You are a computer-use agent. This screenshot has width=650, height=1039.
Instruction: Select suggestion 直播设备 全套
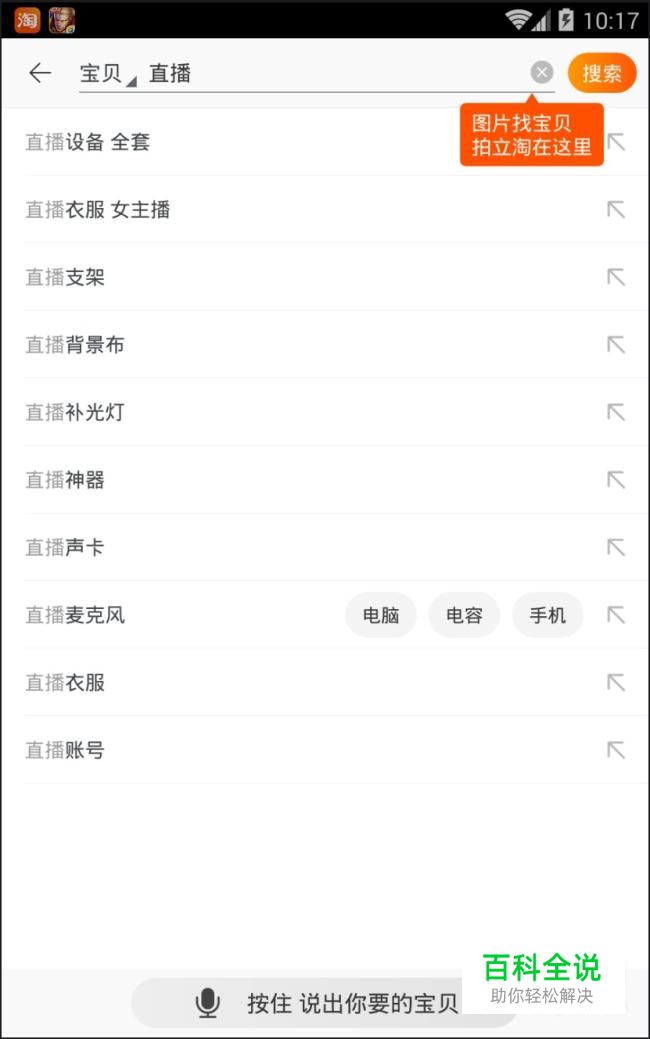tap(88, 142)
